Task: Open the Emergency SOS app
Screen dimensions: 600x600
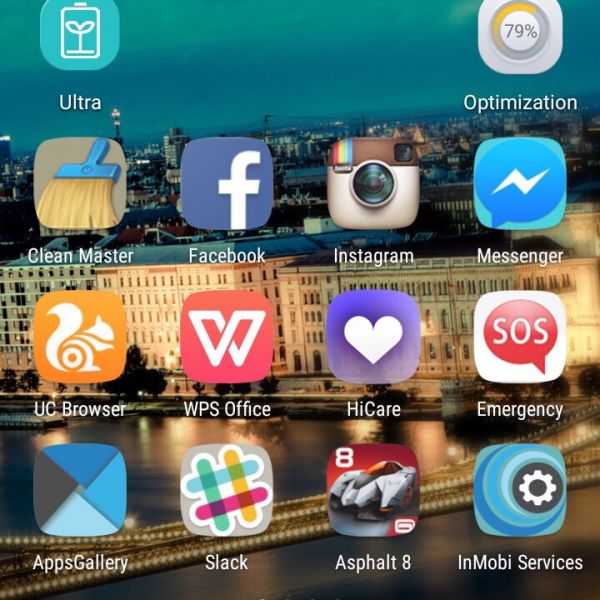Action: coord(520,338)
